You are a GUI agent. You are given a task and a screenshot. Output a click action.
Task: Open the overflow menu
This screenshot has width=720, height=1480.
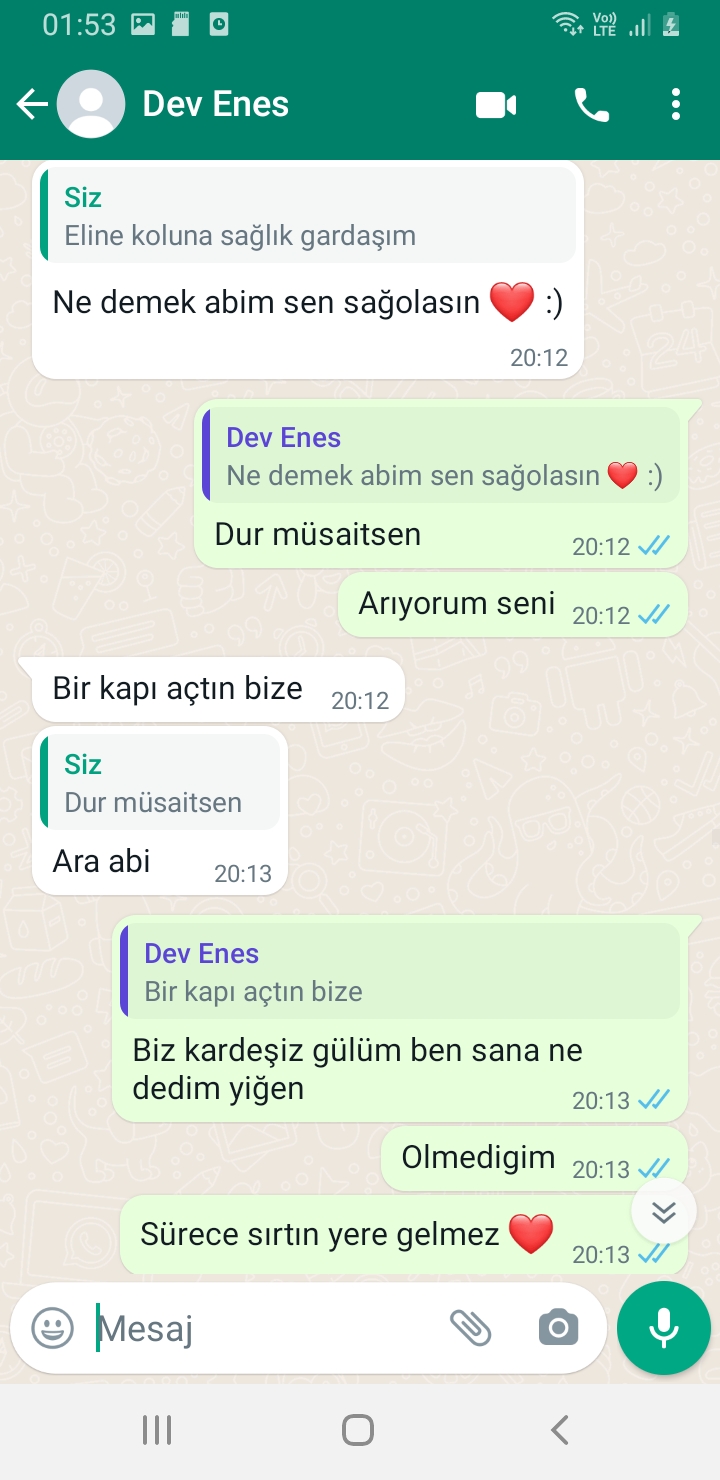(x=676, y=105)
